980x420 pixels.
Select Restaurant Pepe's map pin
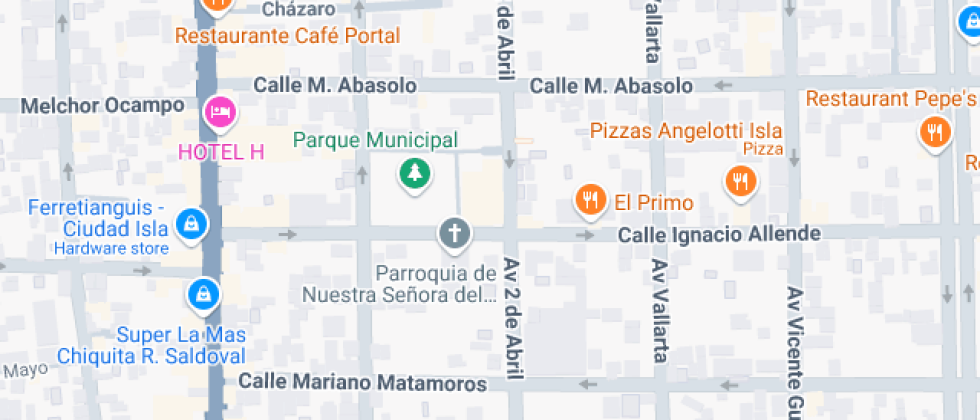click(x=935, y=132)
